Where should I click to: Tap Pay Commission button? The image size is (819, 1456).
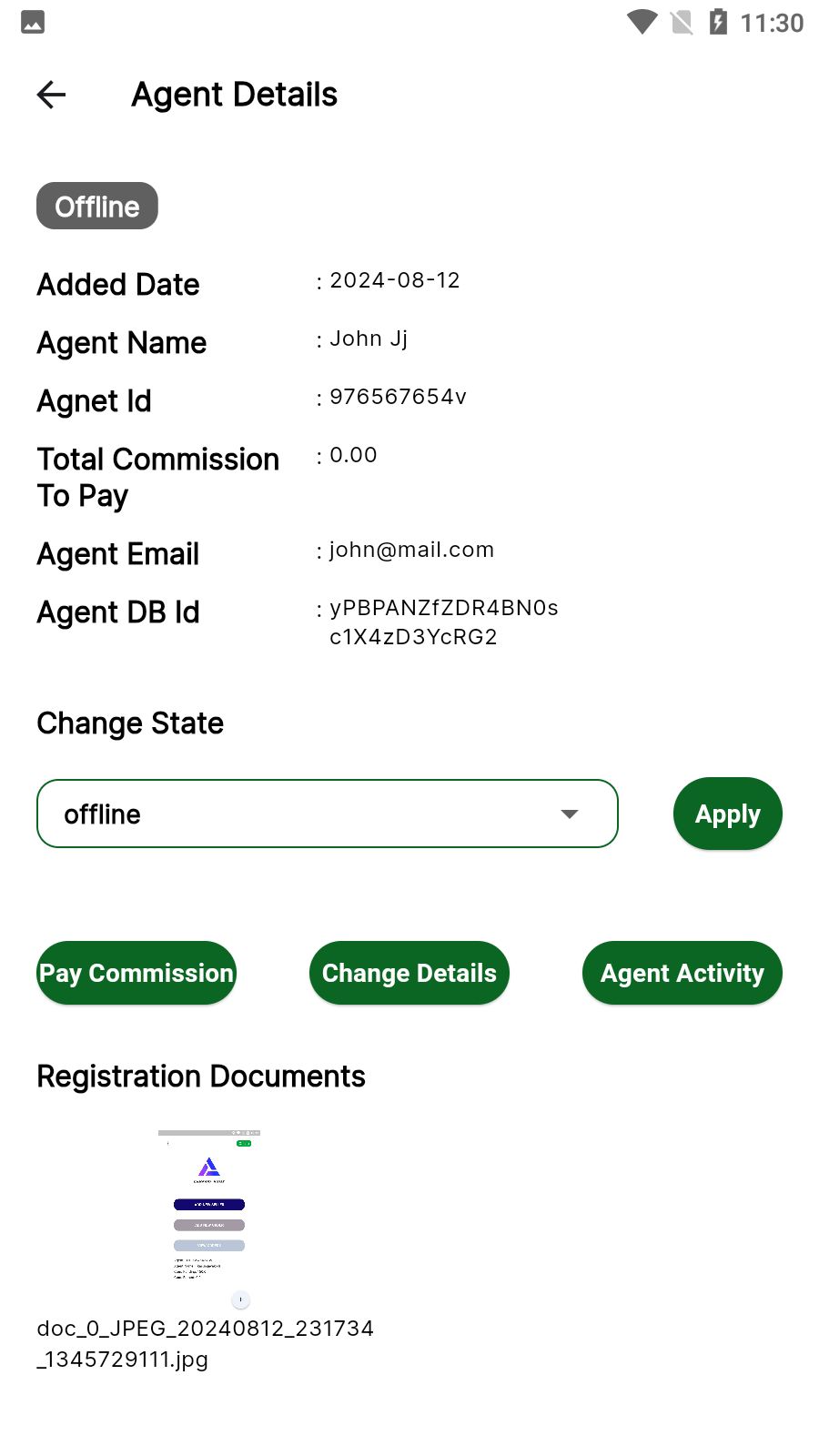[136, 973]
